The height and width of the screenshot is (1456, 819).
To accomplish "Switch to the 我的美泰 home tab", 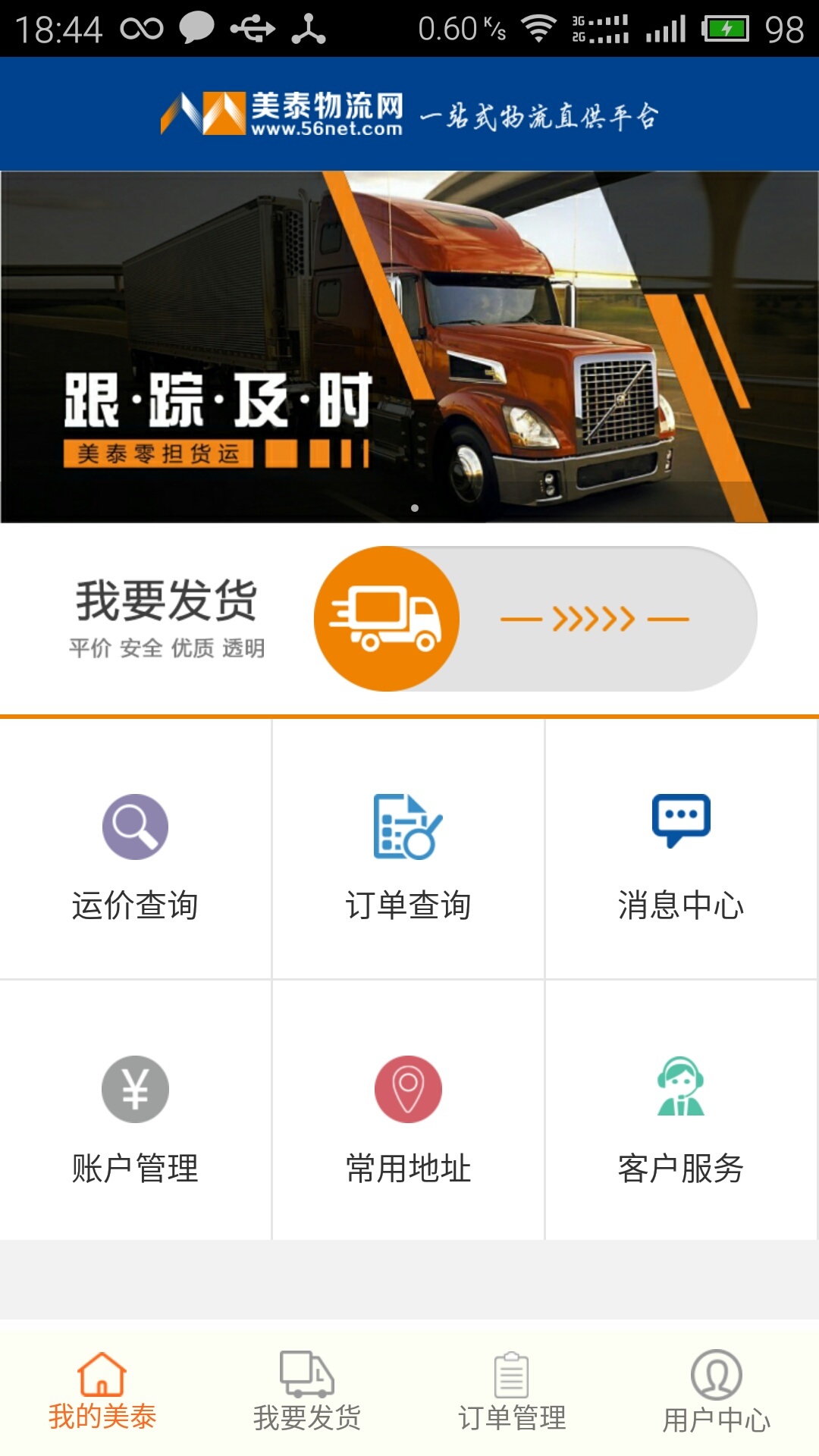I will point(102,1390).
